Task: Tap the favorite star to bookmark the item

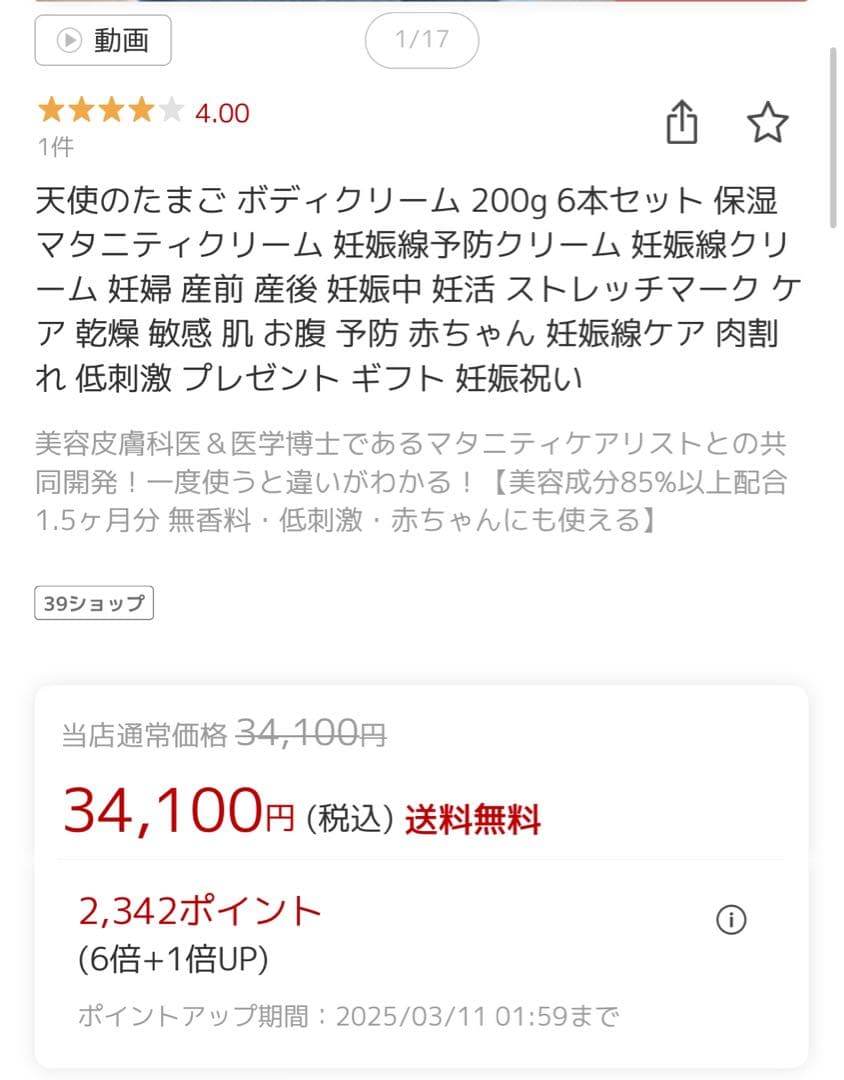Action: coord(769,121)
